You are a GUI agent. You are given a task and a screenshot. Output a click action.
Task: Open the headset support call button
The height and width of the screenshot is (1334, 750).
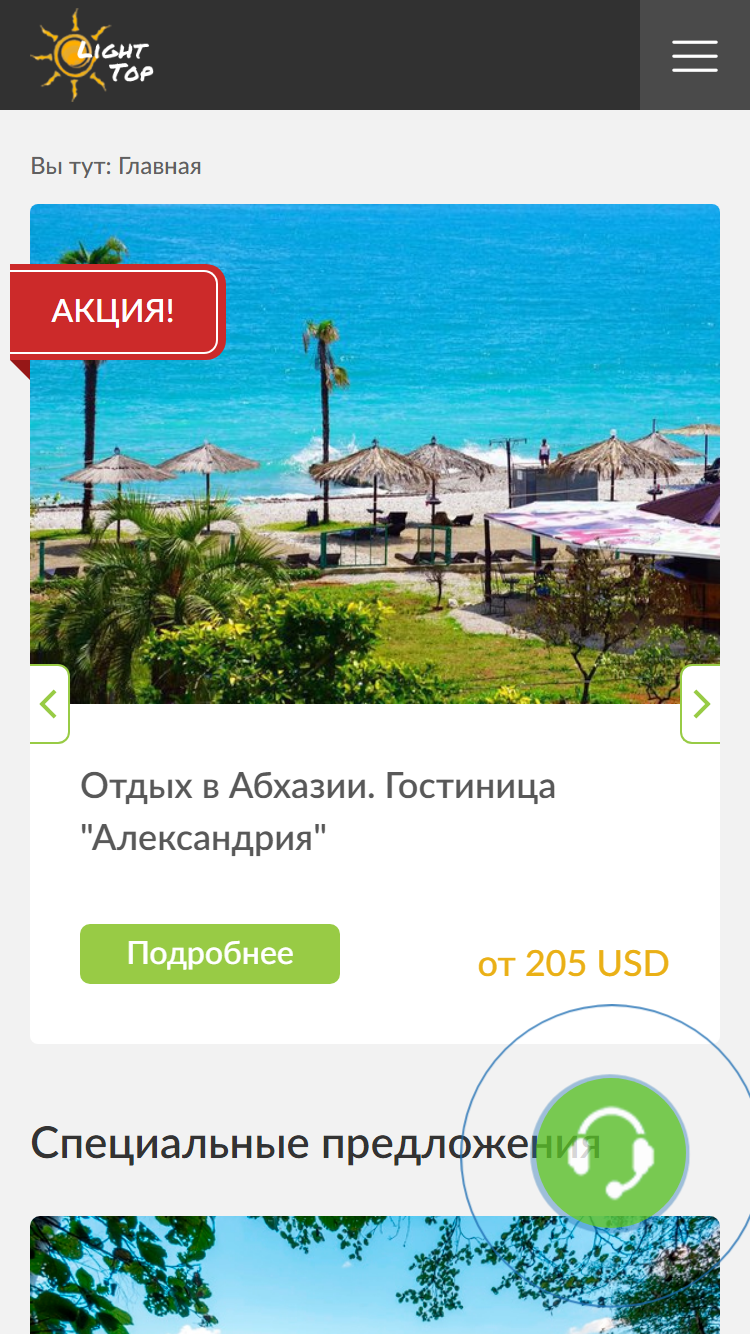coord(611,1153)
